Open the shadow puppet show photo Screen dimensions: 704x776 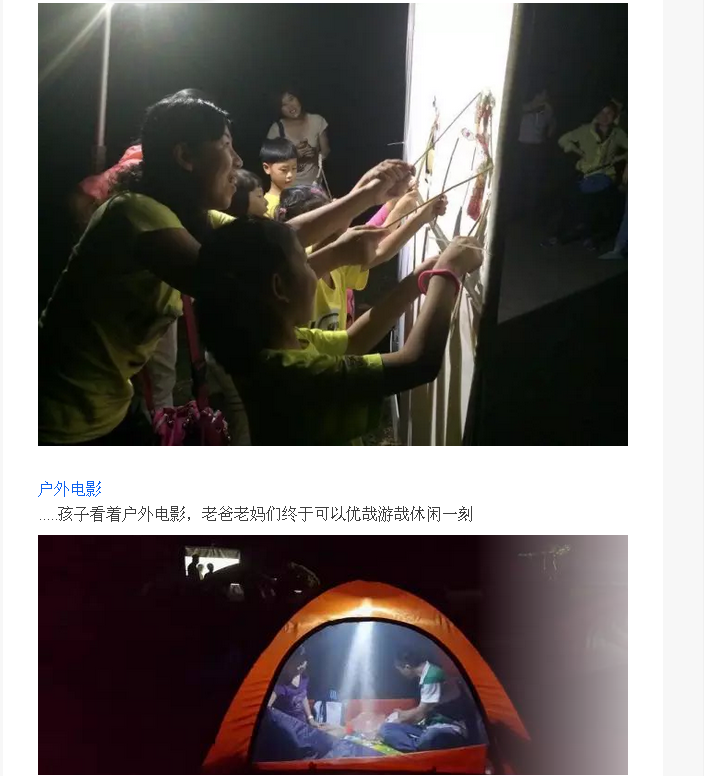point(332,224)
